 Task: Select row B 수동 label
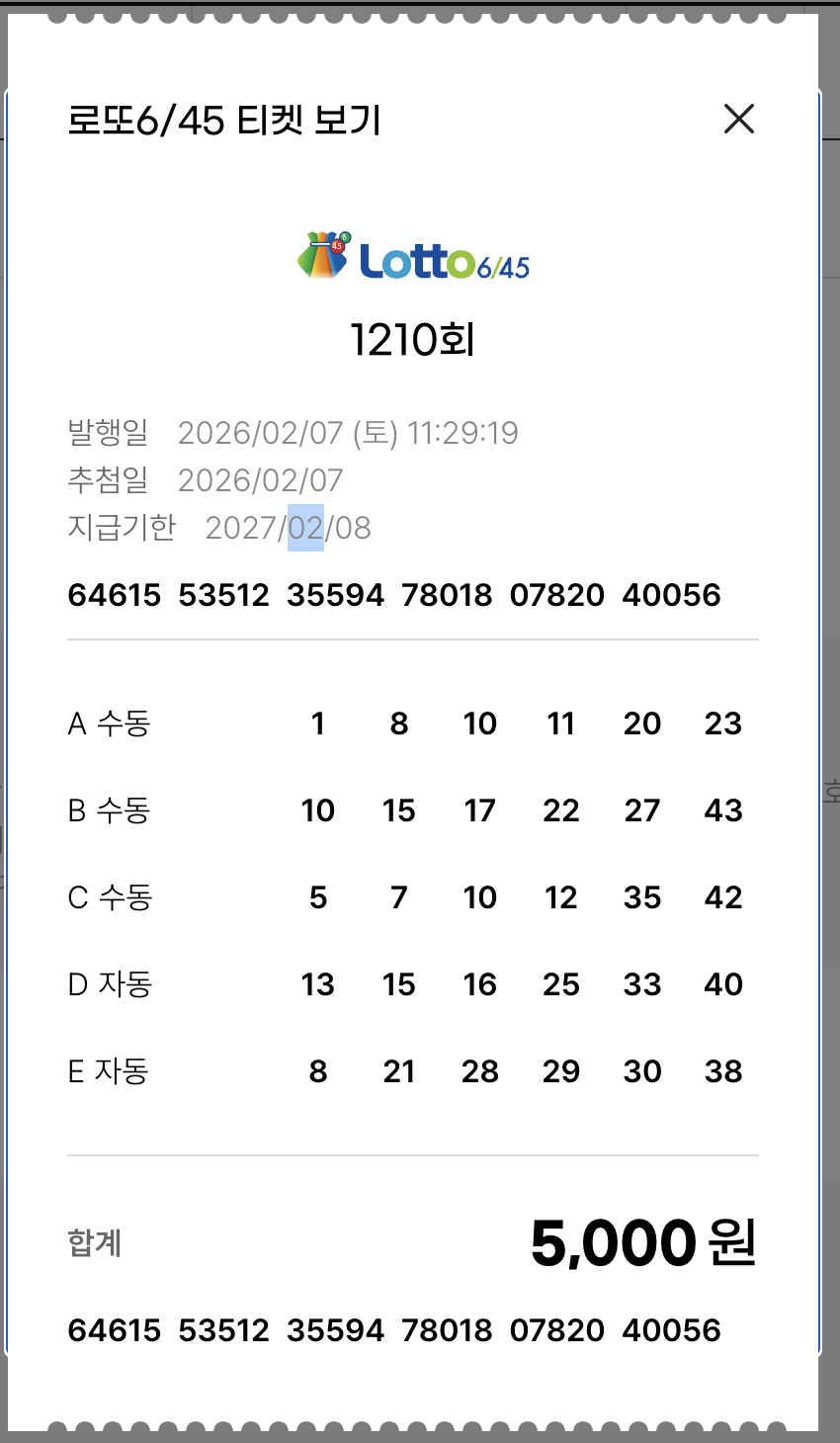[109, 810]
